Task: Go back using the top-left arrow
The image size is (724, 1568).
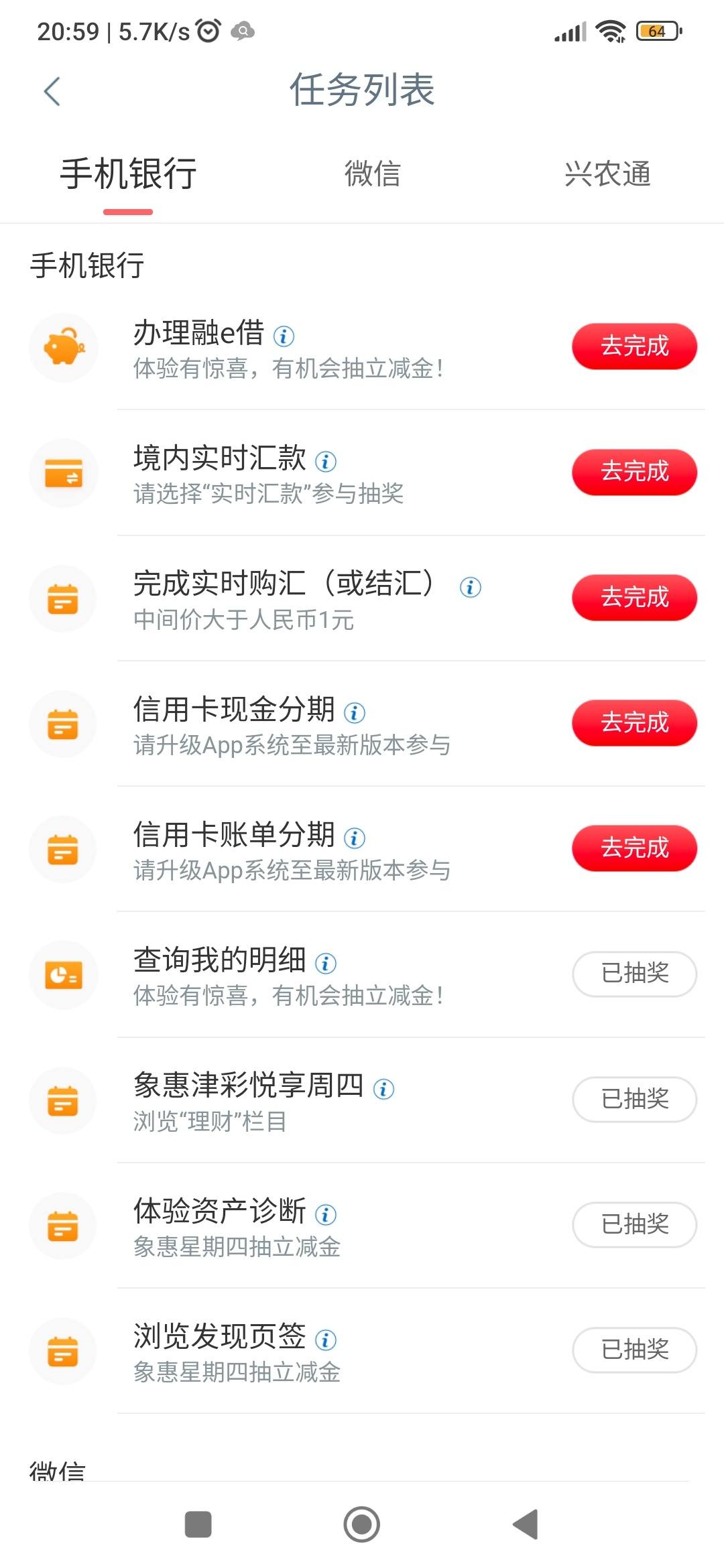Action: 52,91
